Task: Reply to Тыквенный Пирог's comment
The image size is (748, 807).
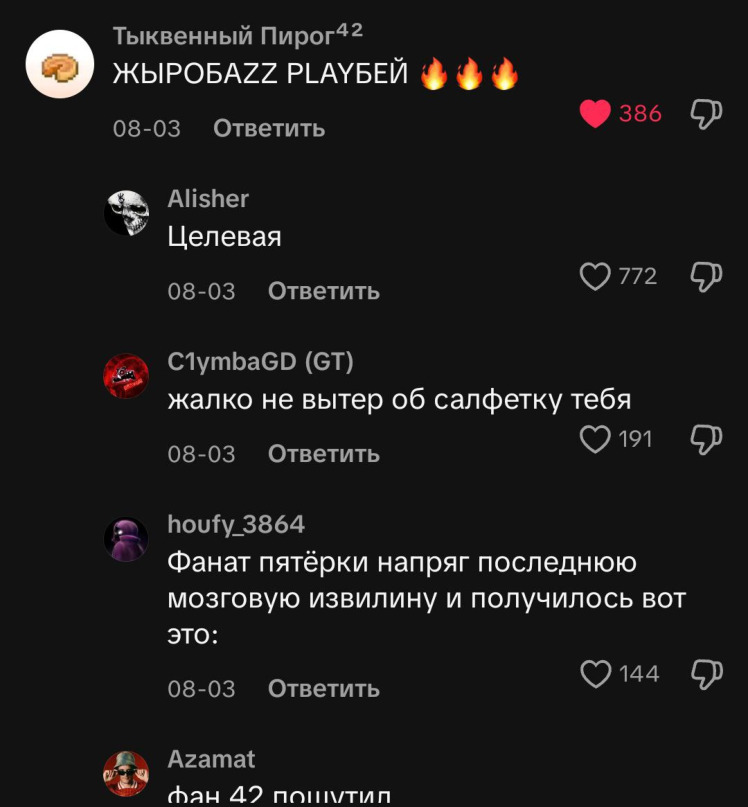Action: point(268,128)
